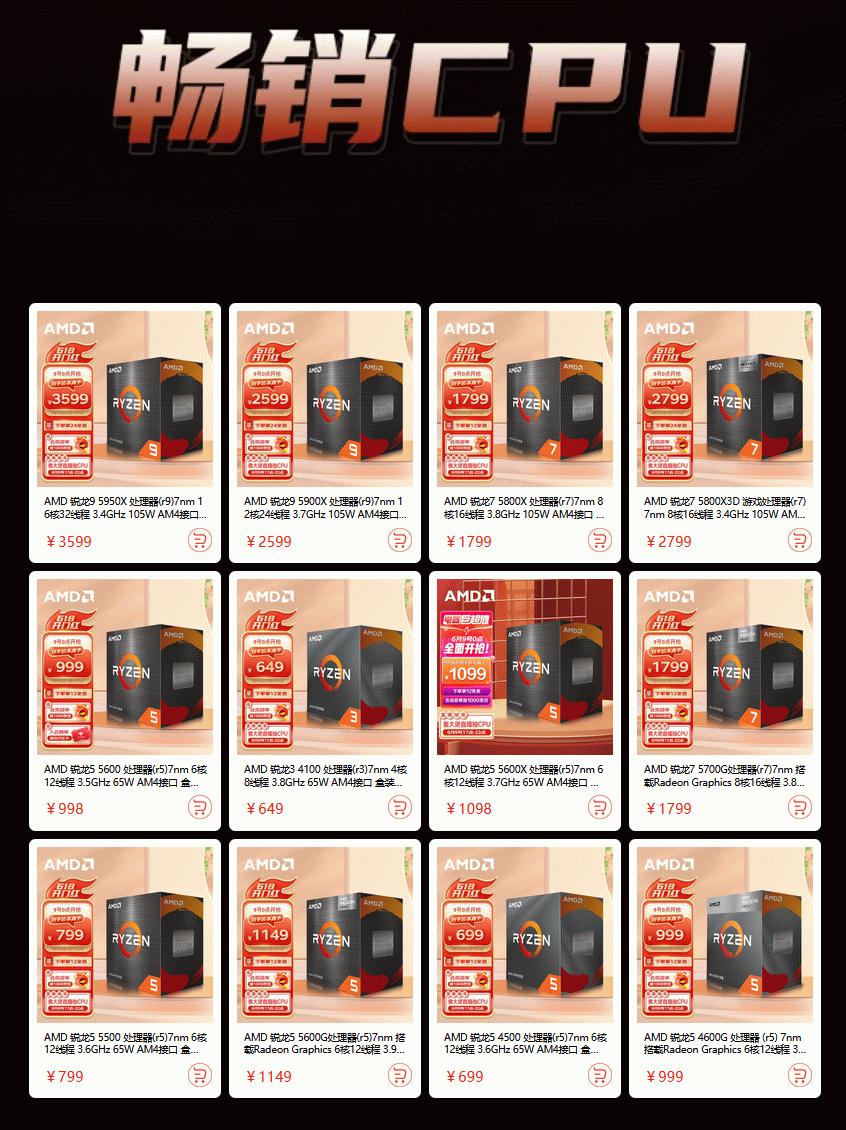Add Ryzen 9 5900X to cart
The height and width of the screenshot is (1130, 846).
[400, 541]
